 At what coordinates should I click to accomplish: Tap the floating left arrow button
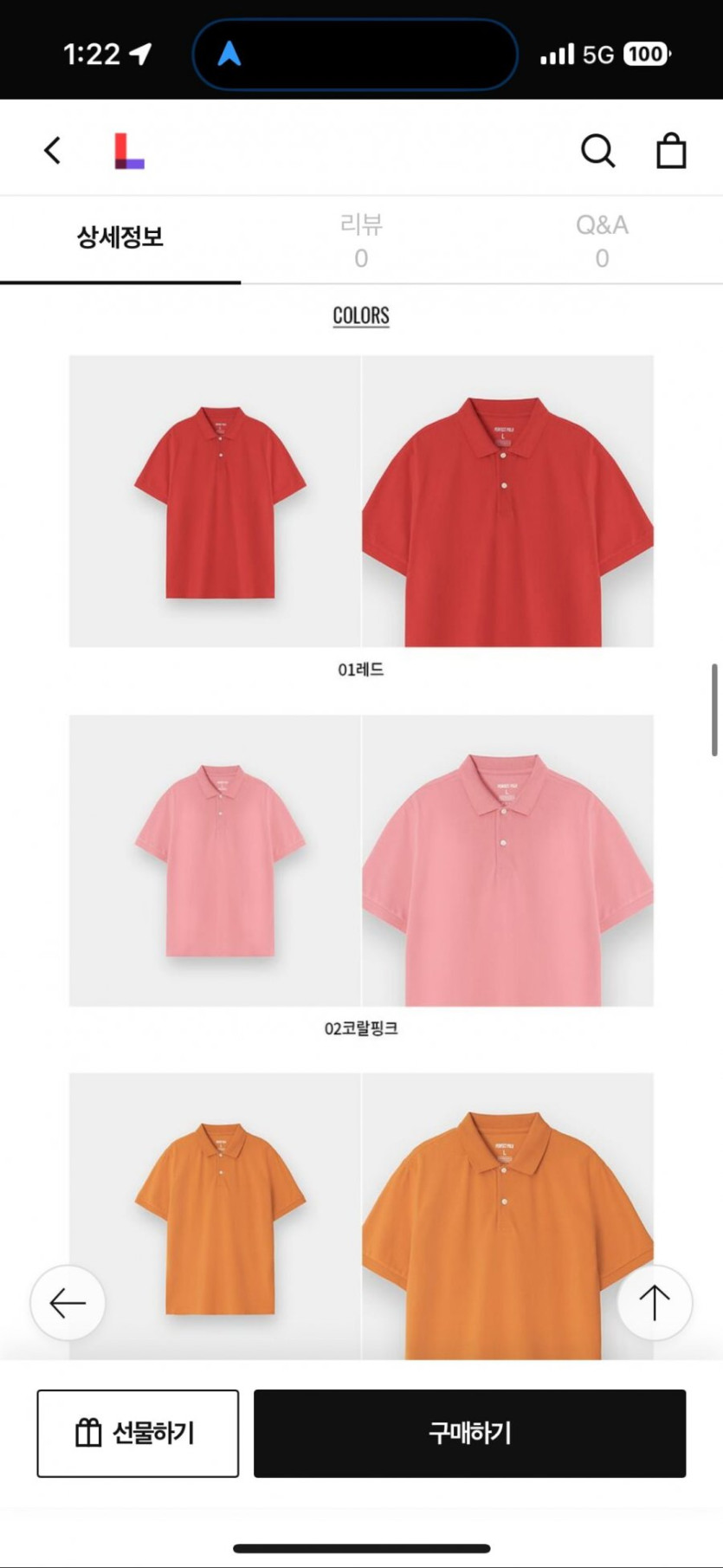pos(68,1302)
